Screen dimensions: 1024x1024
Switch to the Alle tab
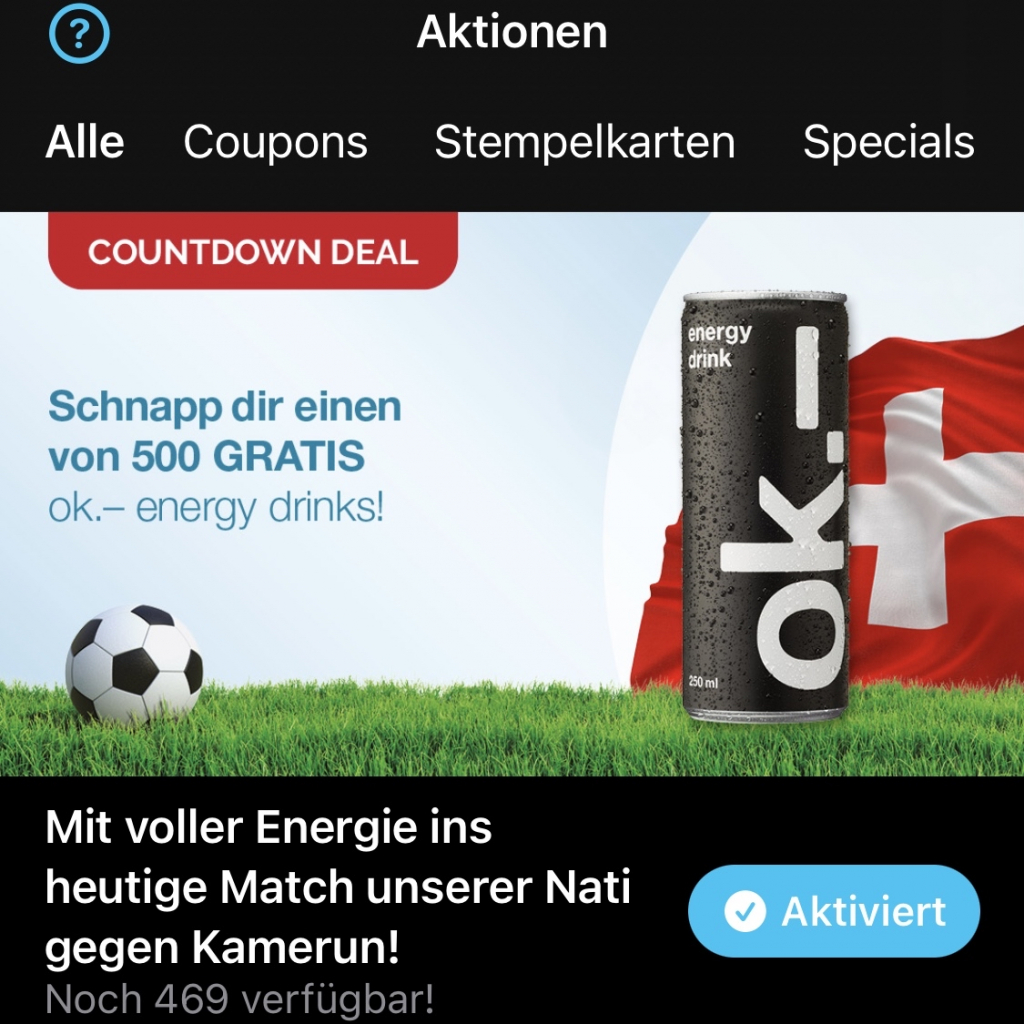(85, 142)
